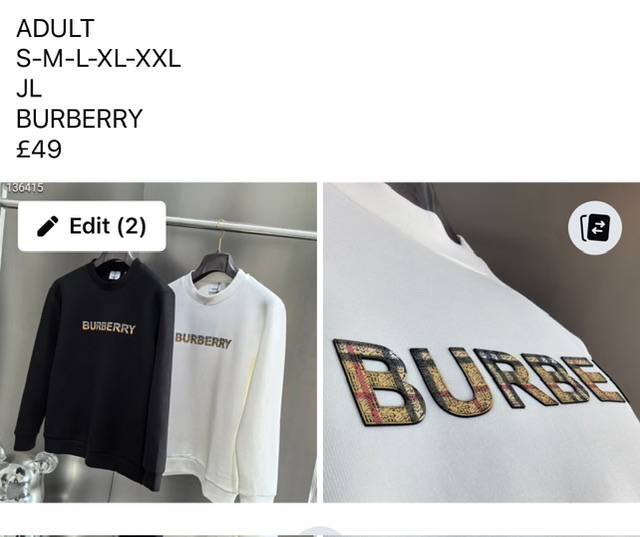640x537 pixels.
Task: Tap the Edit (2) button
Action: 91,226
